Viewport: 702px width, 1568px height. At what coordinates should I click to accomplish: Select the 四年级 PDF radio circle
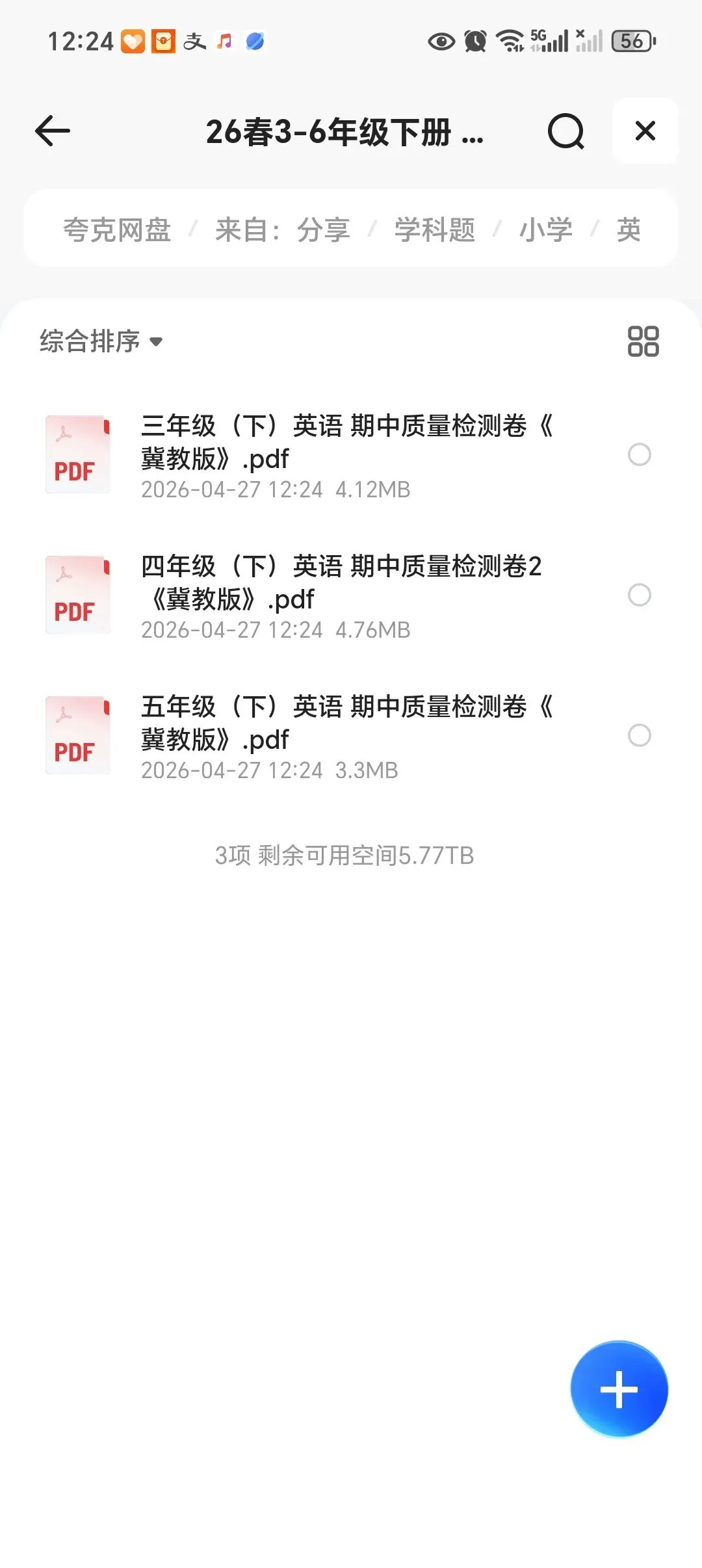pos(640,595)
